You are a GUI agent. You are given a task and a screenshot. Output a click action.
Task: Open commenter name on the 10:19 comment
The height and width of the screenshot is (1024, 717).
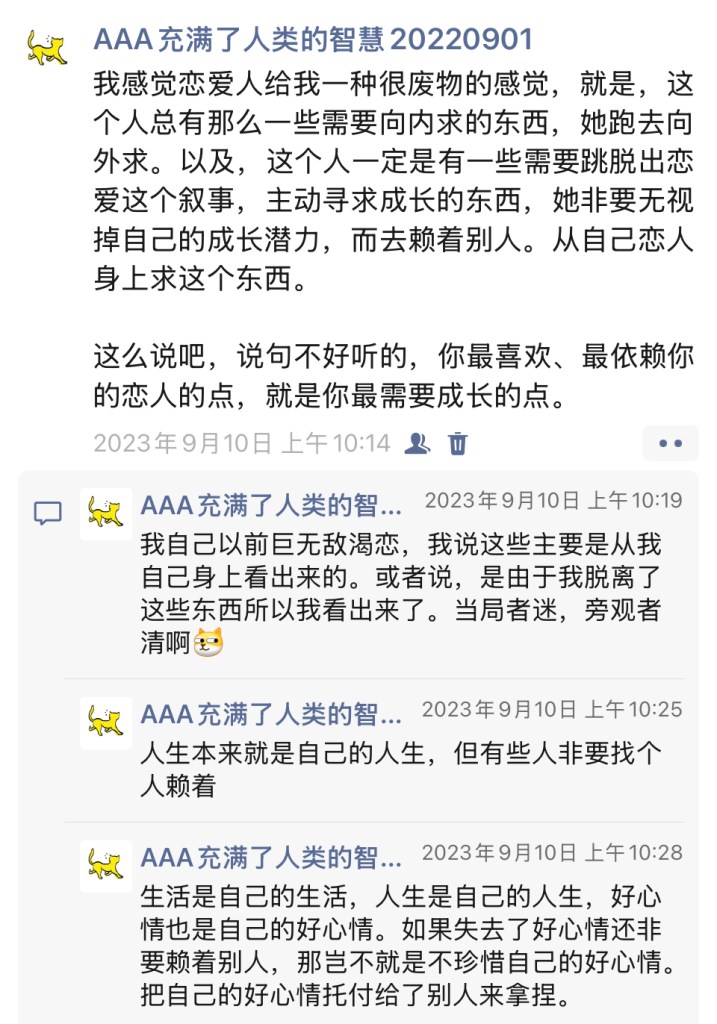(271, 503)
